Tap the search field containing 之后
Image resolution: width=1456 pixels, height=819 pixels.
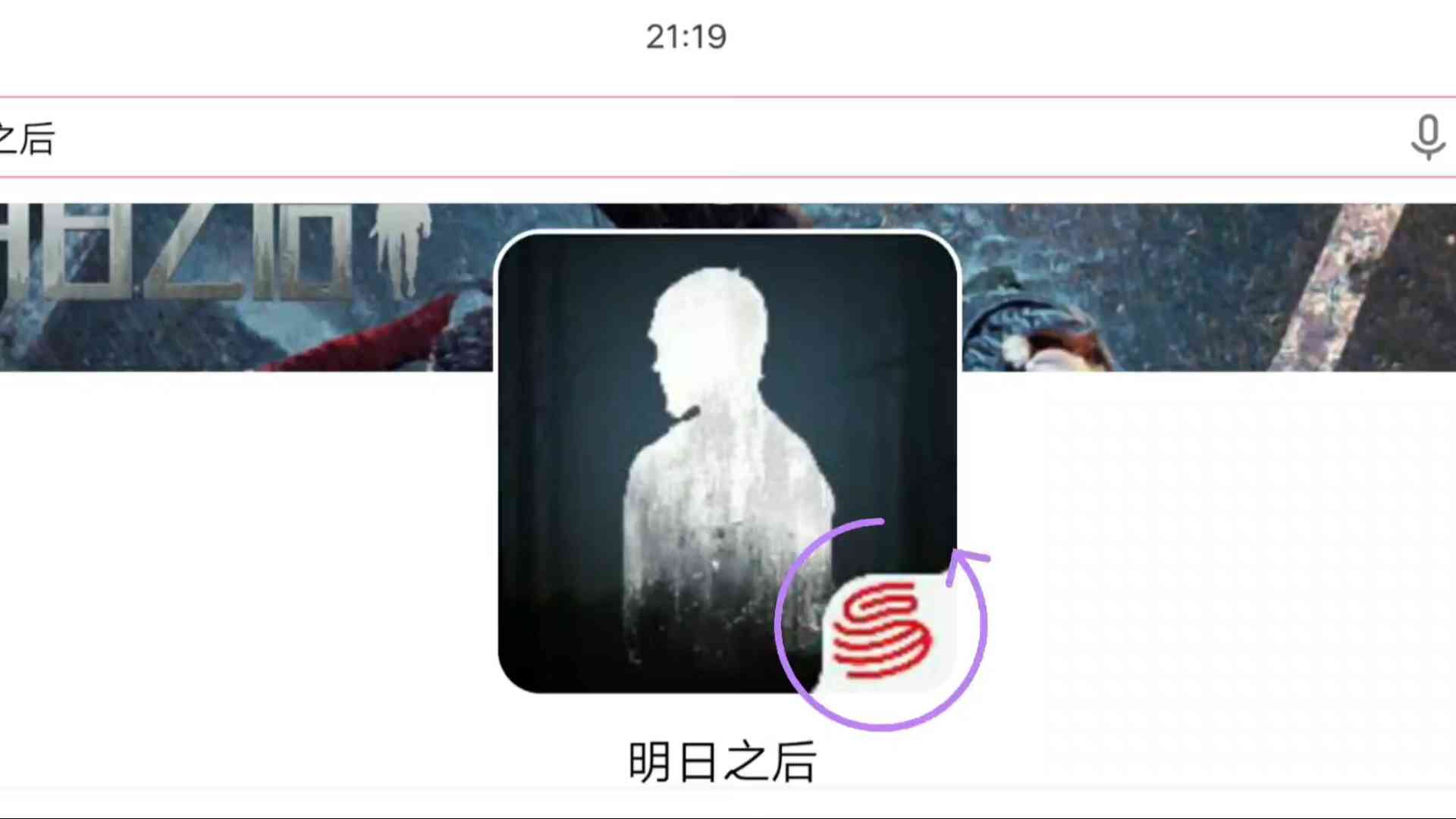click(x=682, y=138)
